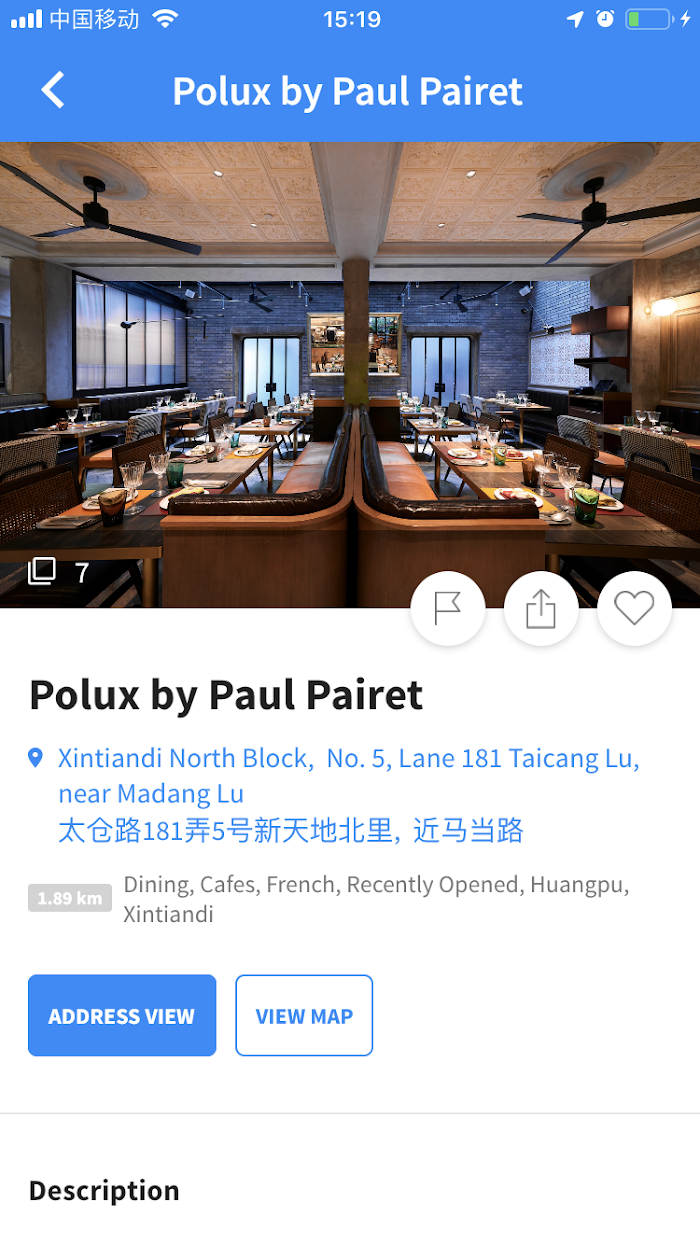Tap the ADDRESS VIEW button
The image size is (700, 1245).
[122, 1016]
